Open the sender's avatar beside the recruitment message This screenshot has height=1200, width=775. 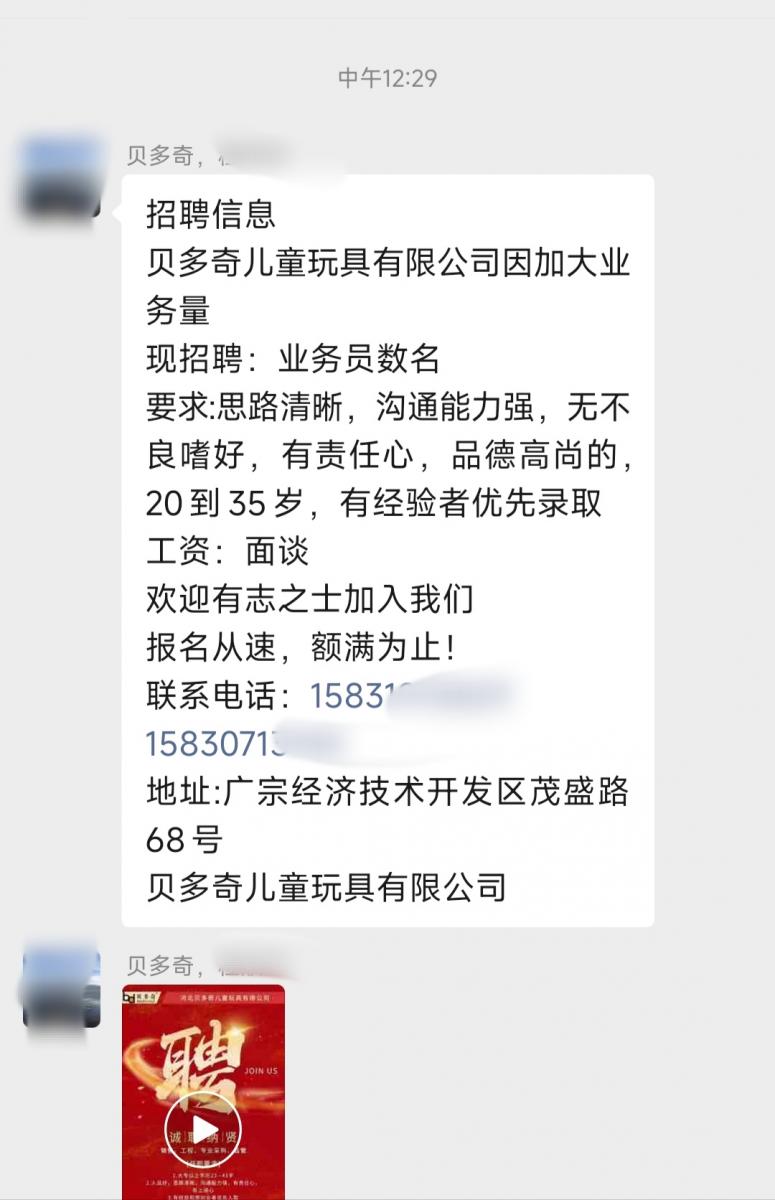coord(61,178)
